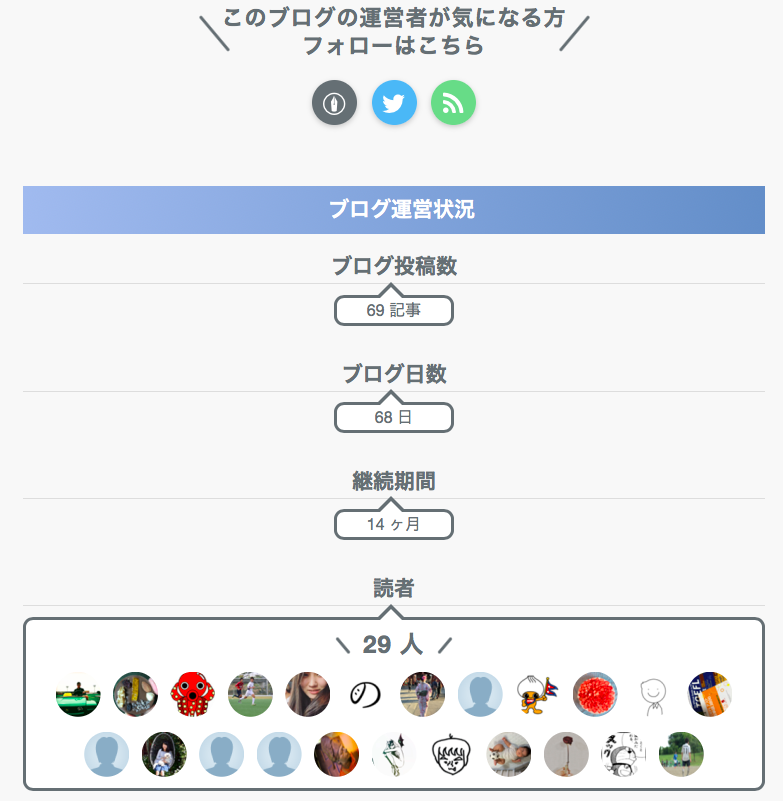Select the flag-waving mascot character avatar
Image resolution: width=783 pixels, height=801 pixels.
click(x=537, y=696)
